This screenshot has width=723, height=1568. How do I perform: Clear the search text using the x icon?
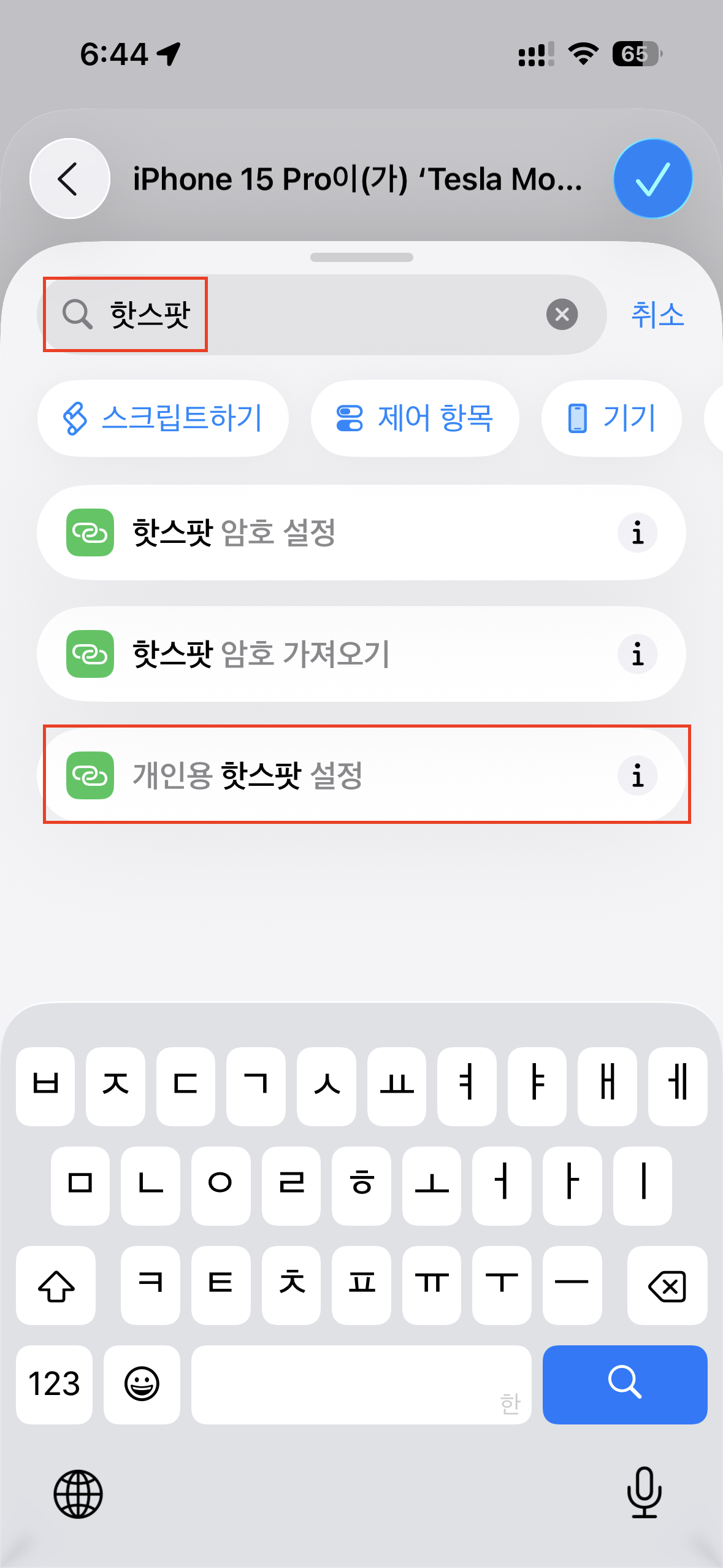pyautogui.click(x=562, y=315)
